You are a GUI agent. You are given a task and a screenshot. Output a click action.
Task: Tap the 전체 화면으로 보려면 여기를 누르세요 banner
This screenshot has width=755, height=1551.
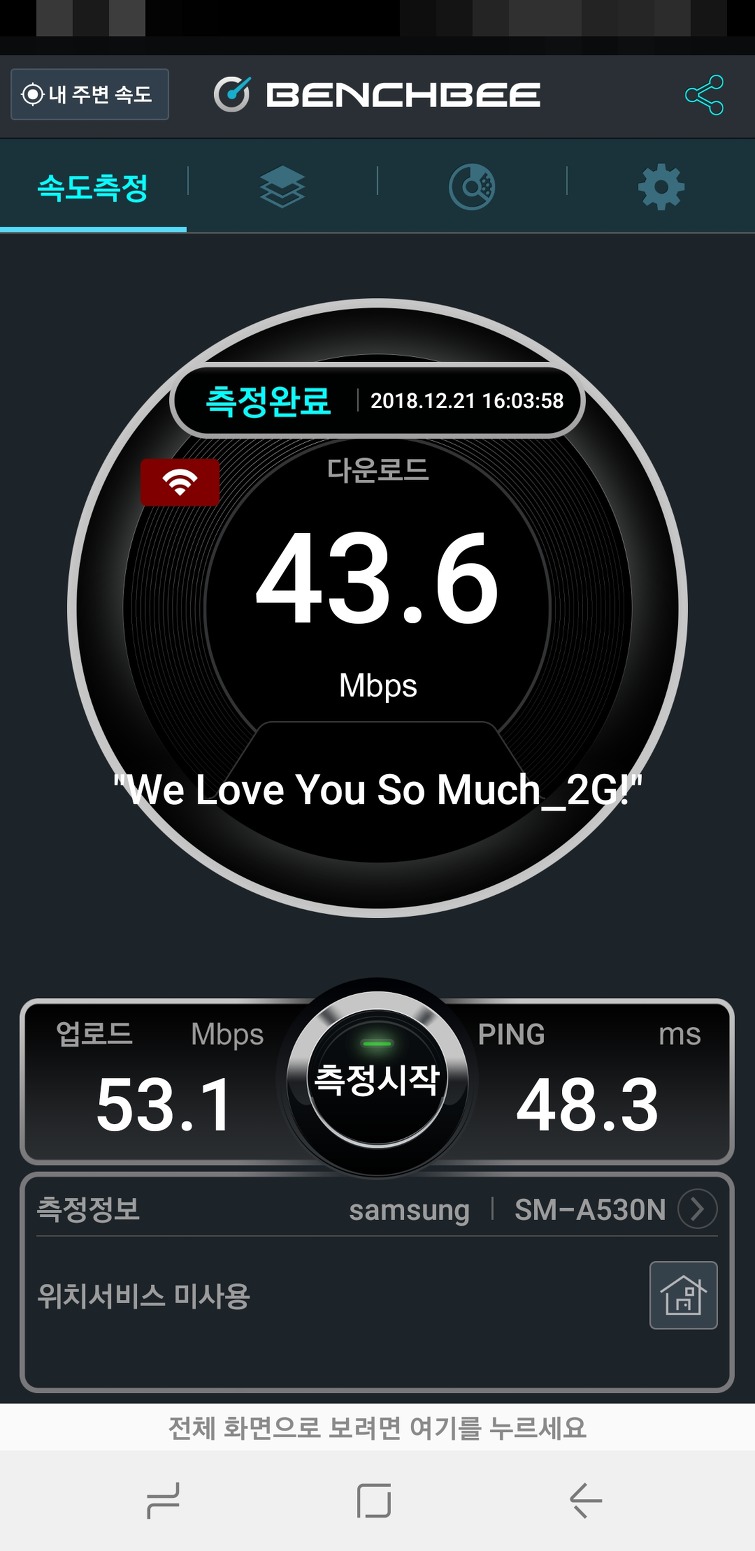point(377,1427)
